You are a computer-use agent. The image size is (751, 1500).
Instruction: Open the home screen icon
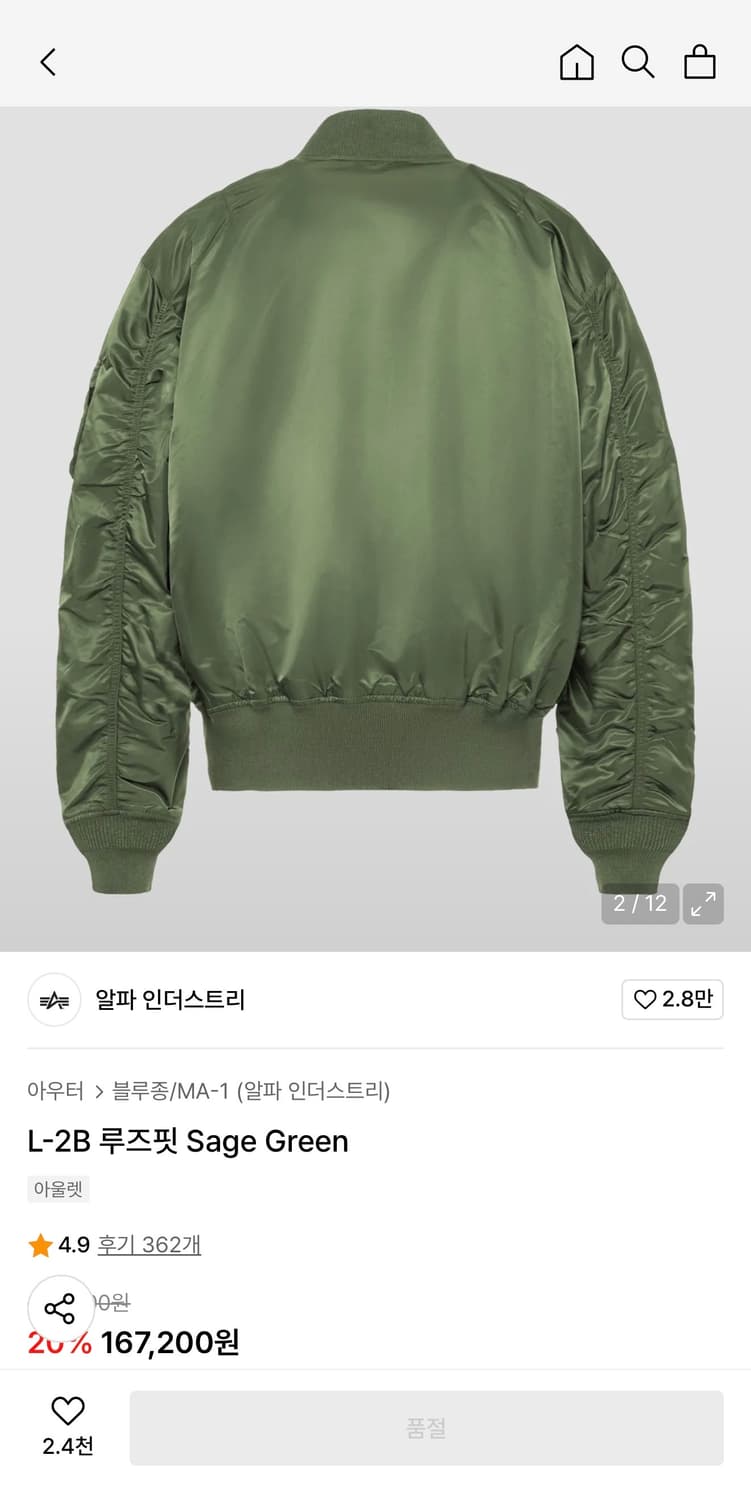576,62
